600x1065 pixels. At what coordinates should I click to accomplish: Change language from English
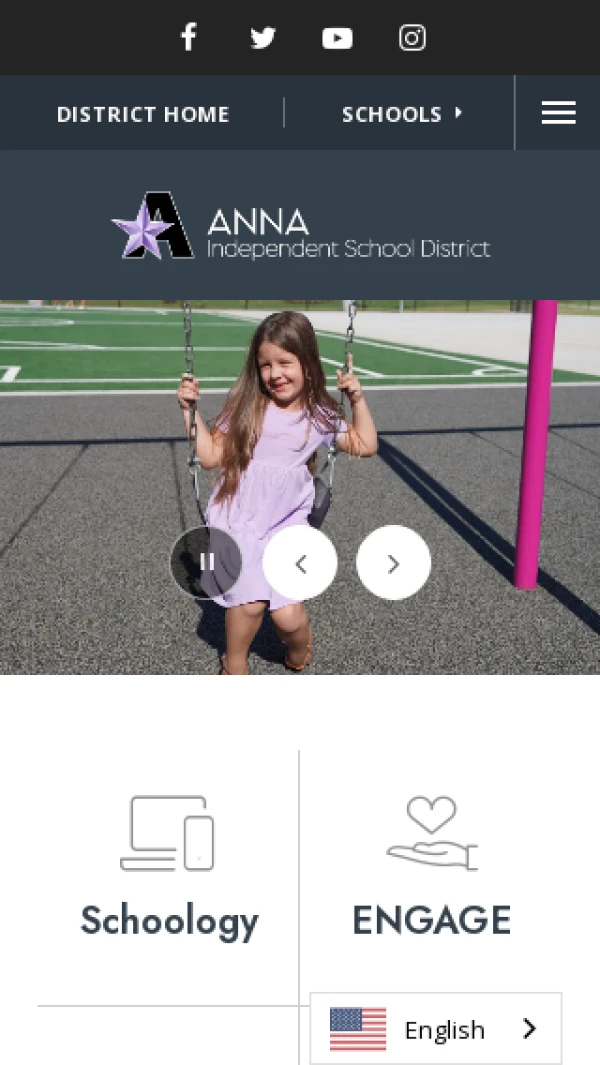point(436,1029)
